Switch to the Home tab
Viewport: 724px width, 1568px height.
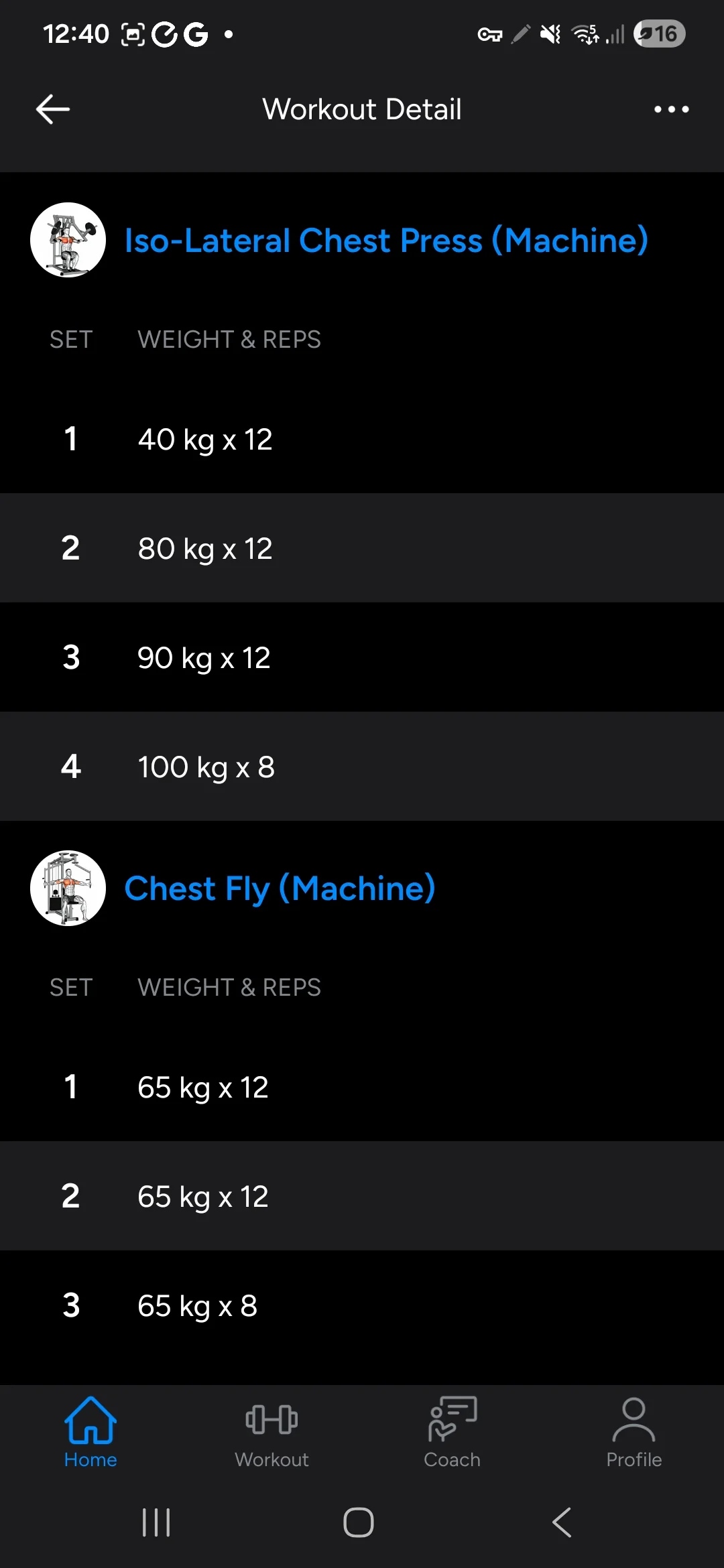pos(90,1432)
